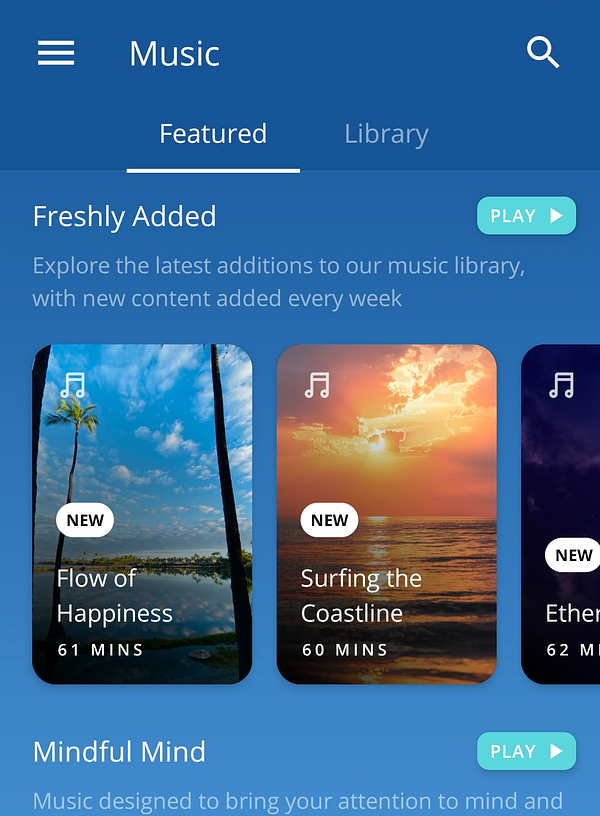Play the Freshly Added collection
Screen dimensions: 600x816
(x=526, y=216)
